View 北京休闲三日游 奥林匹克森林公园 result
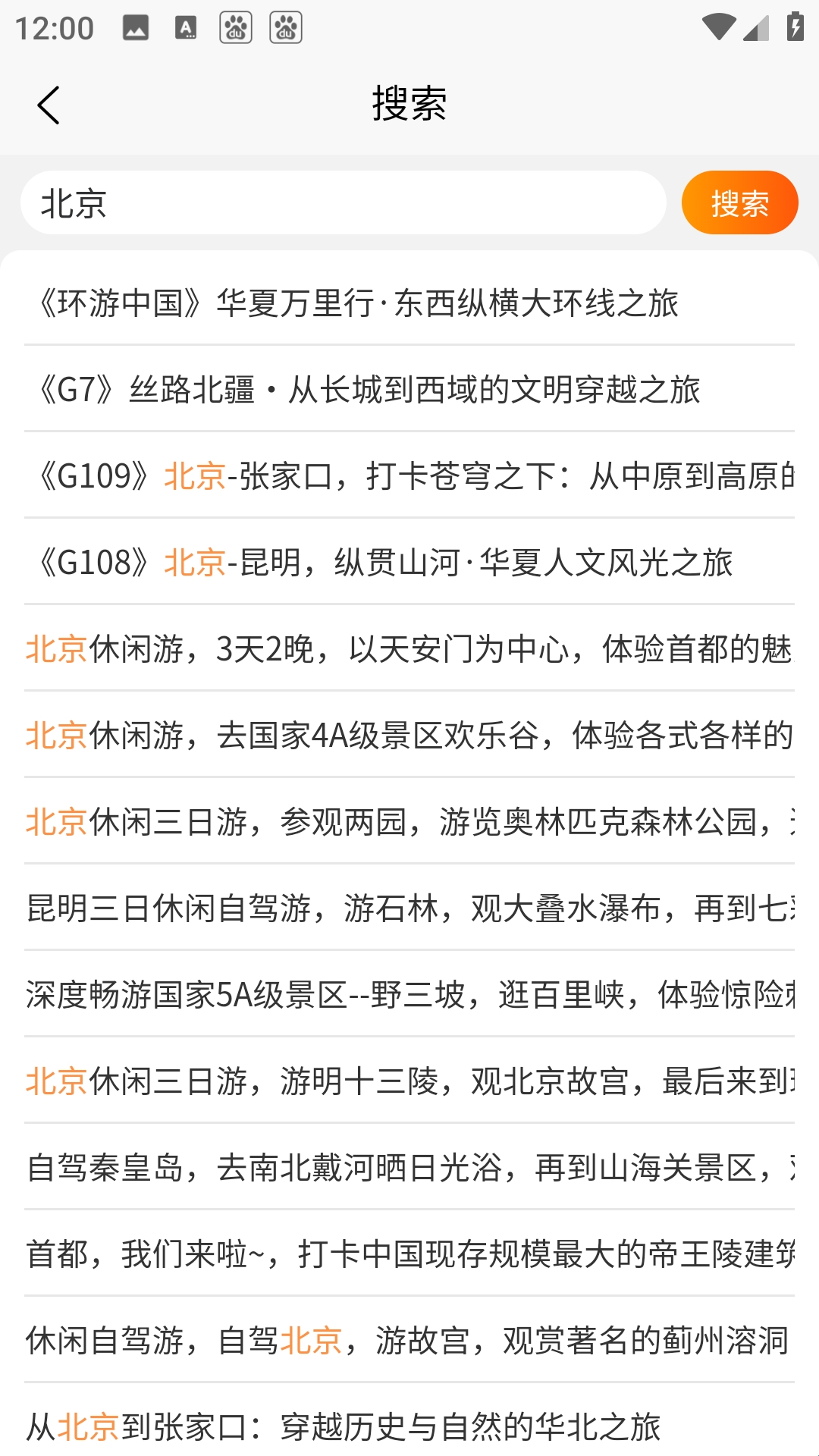Image resolution: width=819 pixels, height=1456 pixels. (x=409, y=821)
